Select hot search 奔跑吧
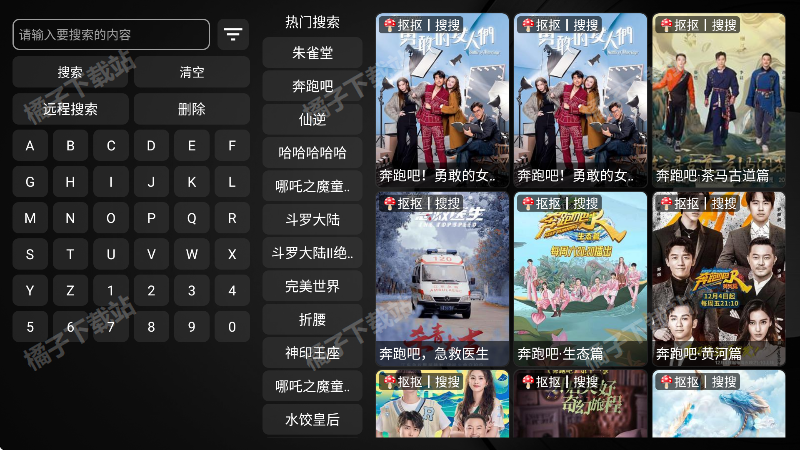This screenshot has width=800, height=450. click(312, 86)
